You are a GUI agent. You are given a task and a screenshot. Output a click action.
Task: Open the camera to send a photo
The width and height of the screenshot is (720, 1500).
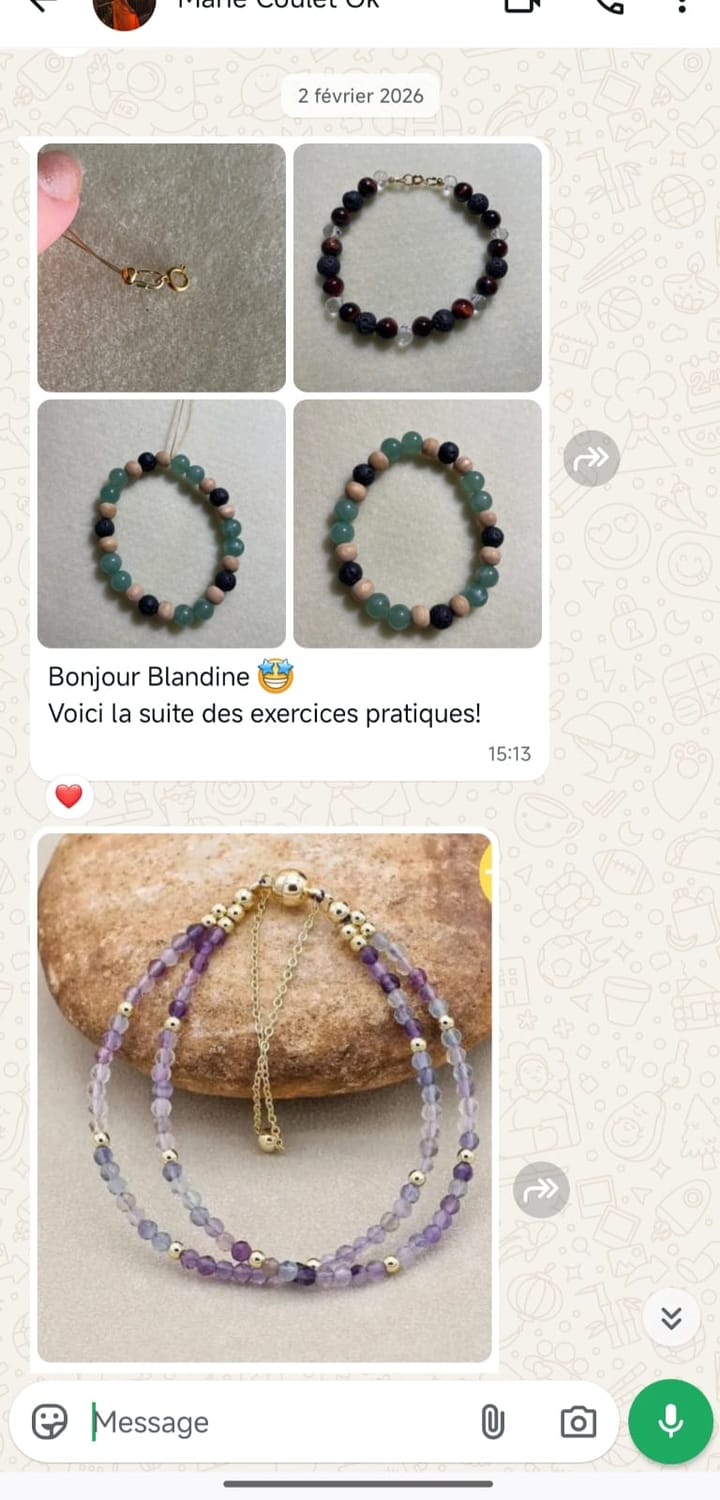(x=578, y=1422)
